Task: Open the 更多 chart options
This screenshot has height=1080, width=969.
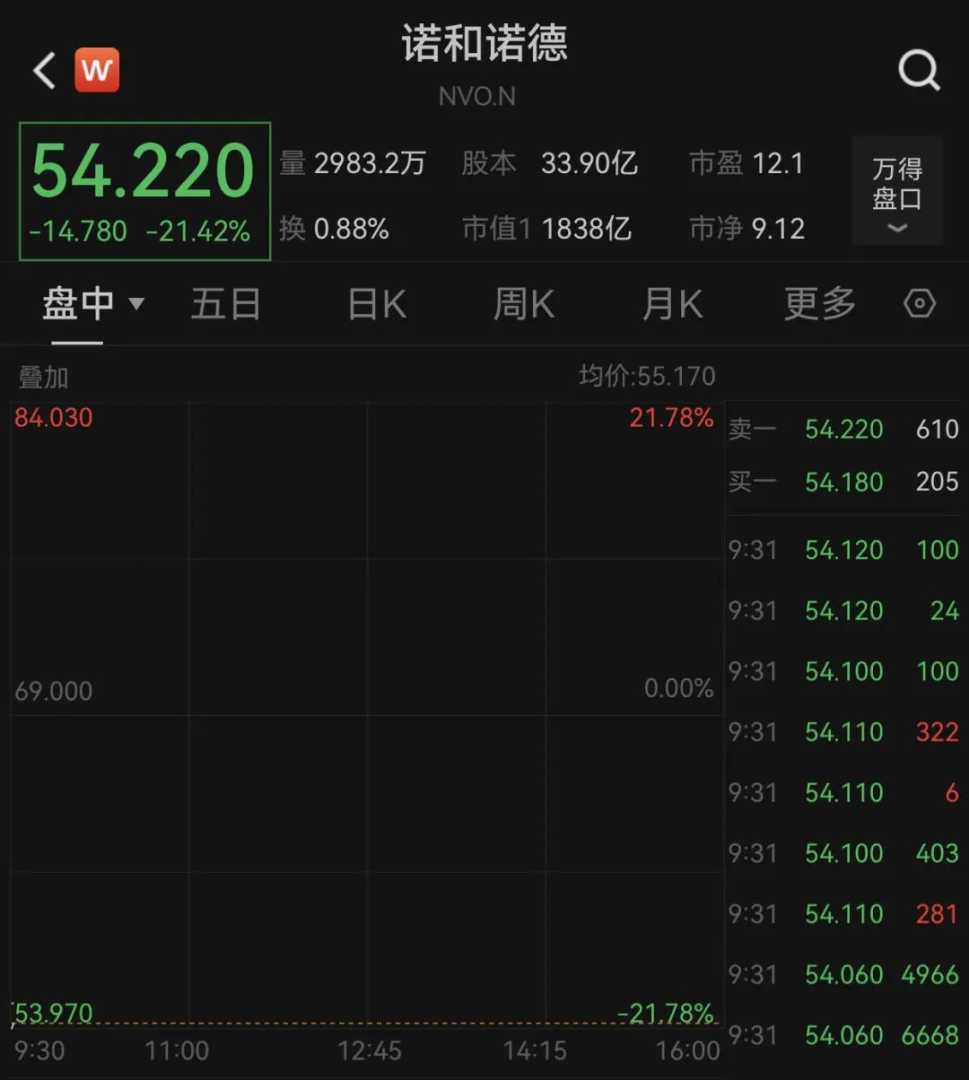Action: (820, 304)
